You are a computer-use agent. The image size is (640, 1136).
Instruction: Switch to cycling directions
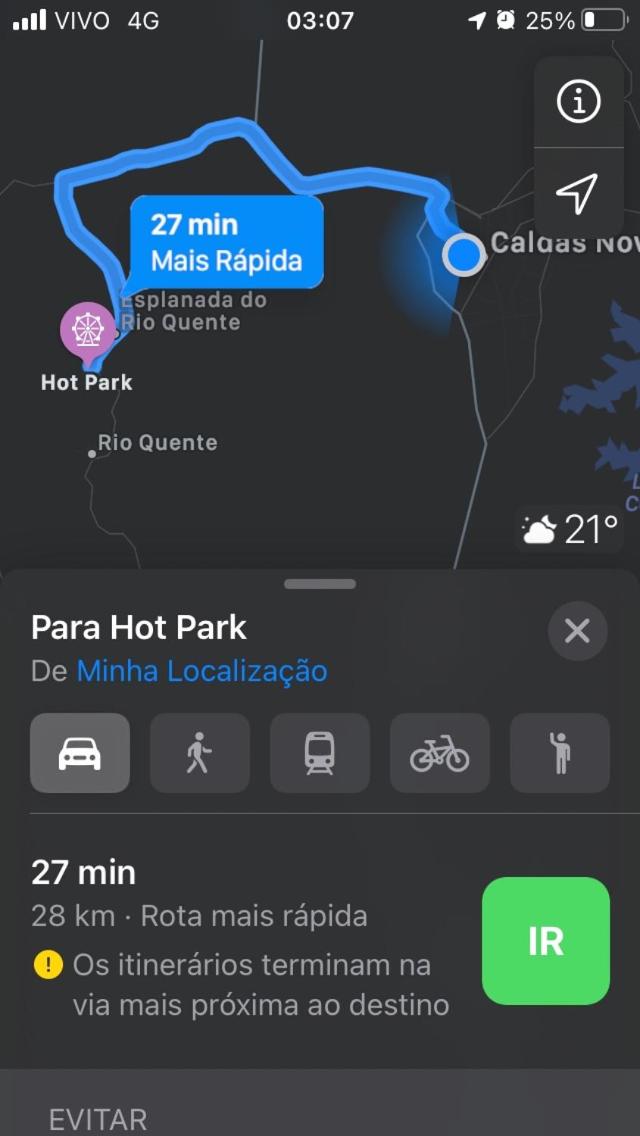[x=440, y=753]
